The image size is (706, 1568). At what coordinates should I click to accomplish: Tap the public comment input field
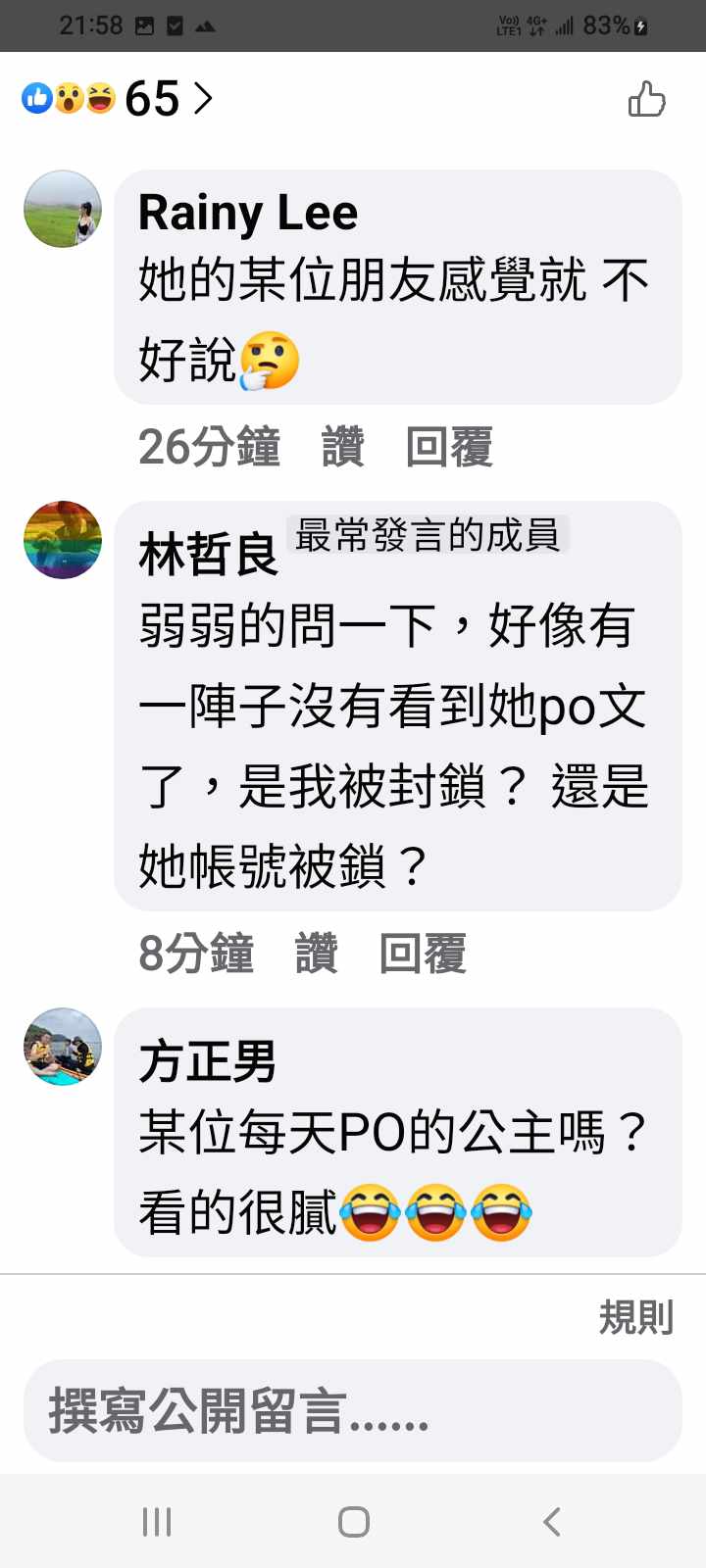pos(353,1411)
